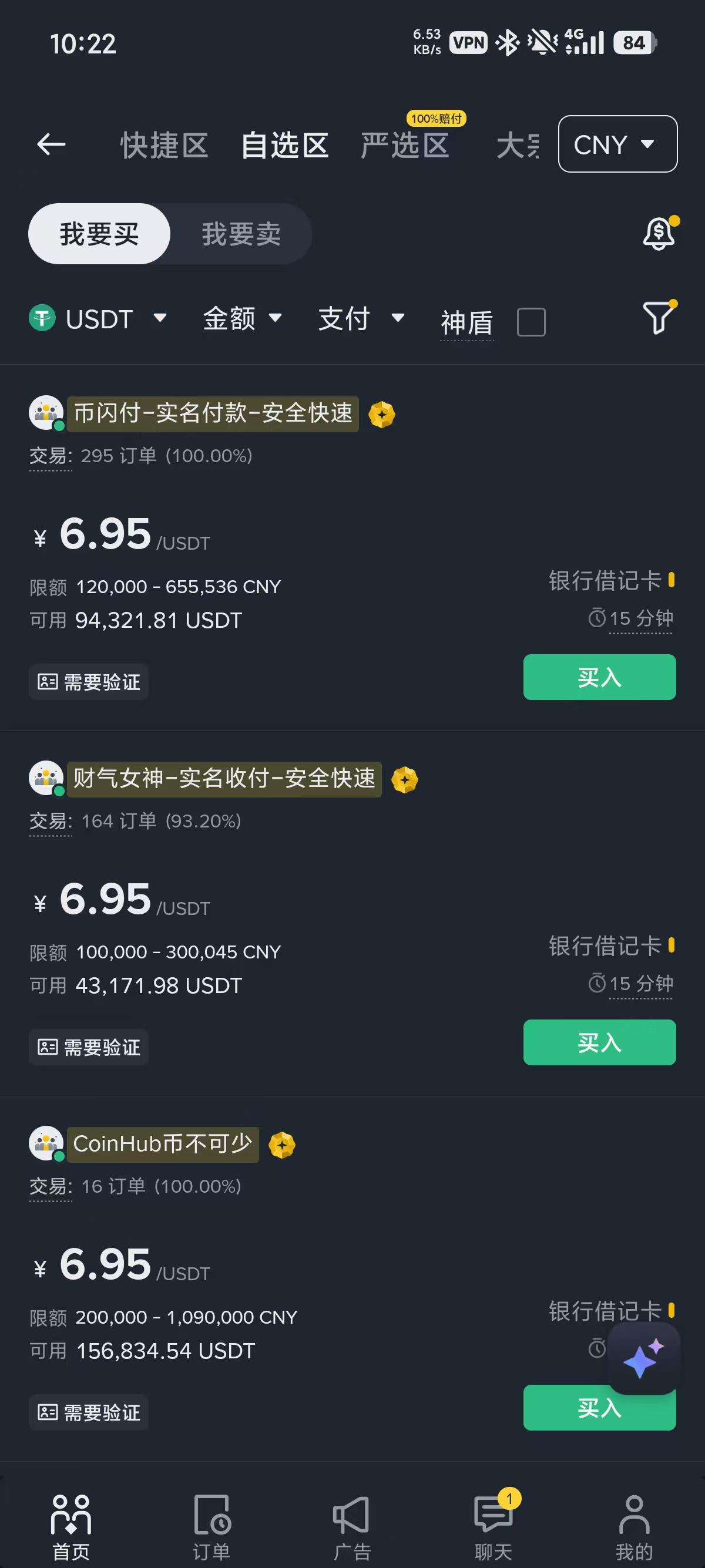Tick the 神盾 checkbox
705x1568 pixels.
531,322
